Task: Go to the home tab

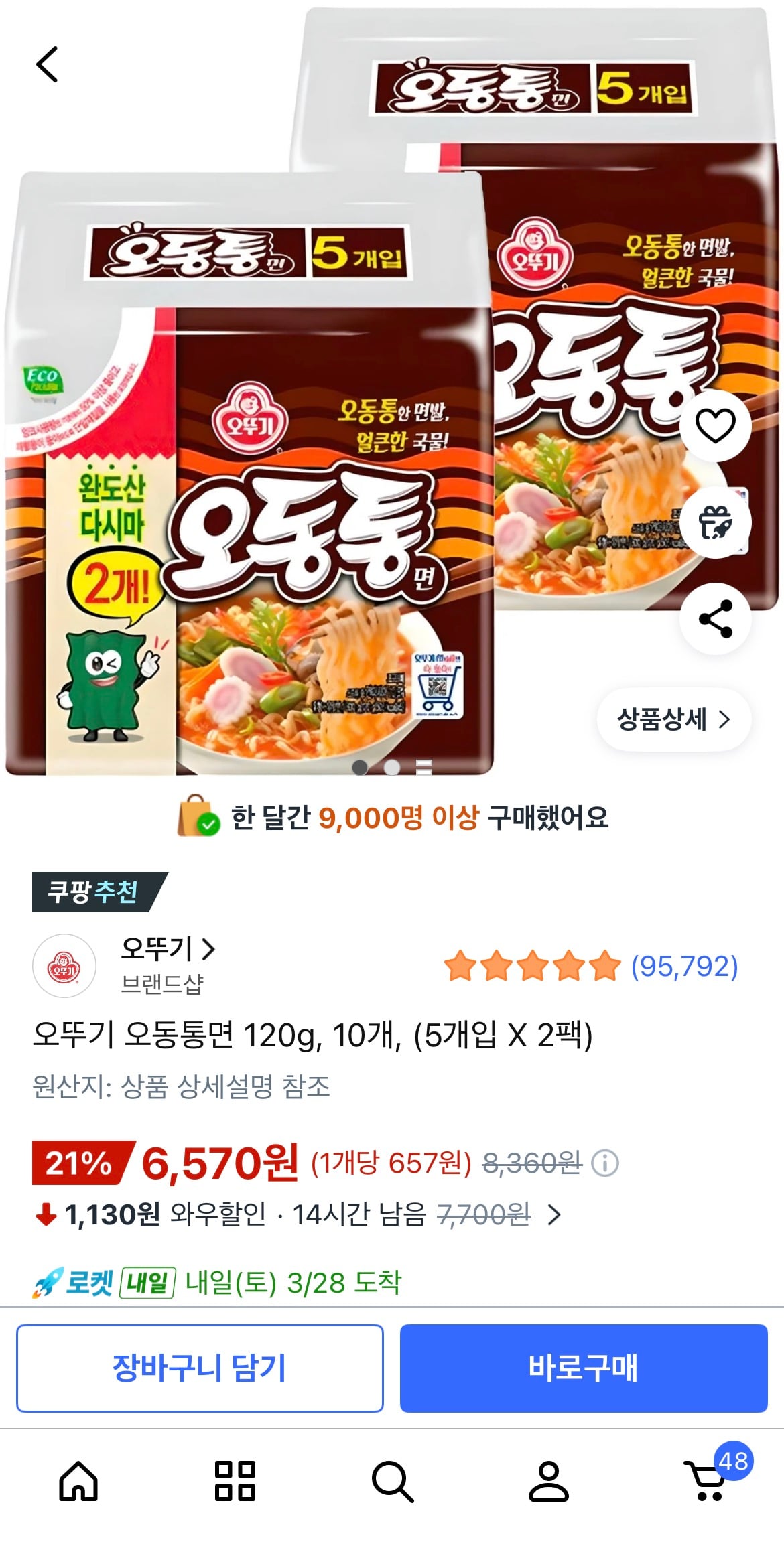Action: tap(78, 1481)
